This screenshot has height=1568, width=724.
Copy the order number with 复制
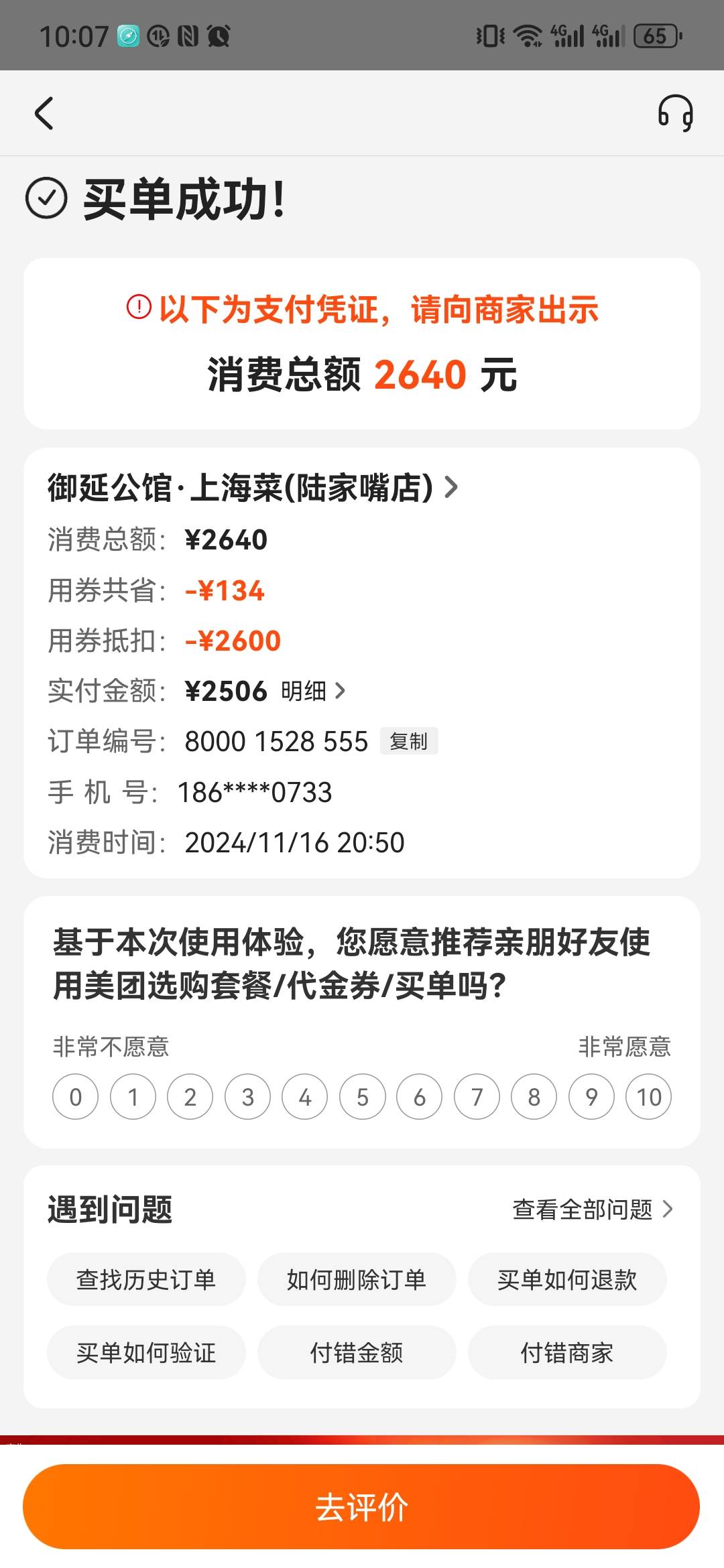click(x=409, y=741)
